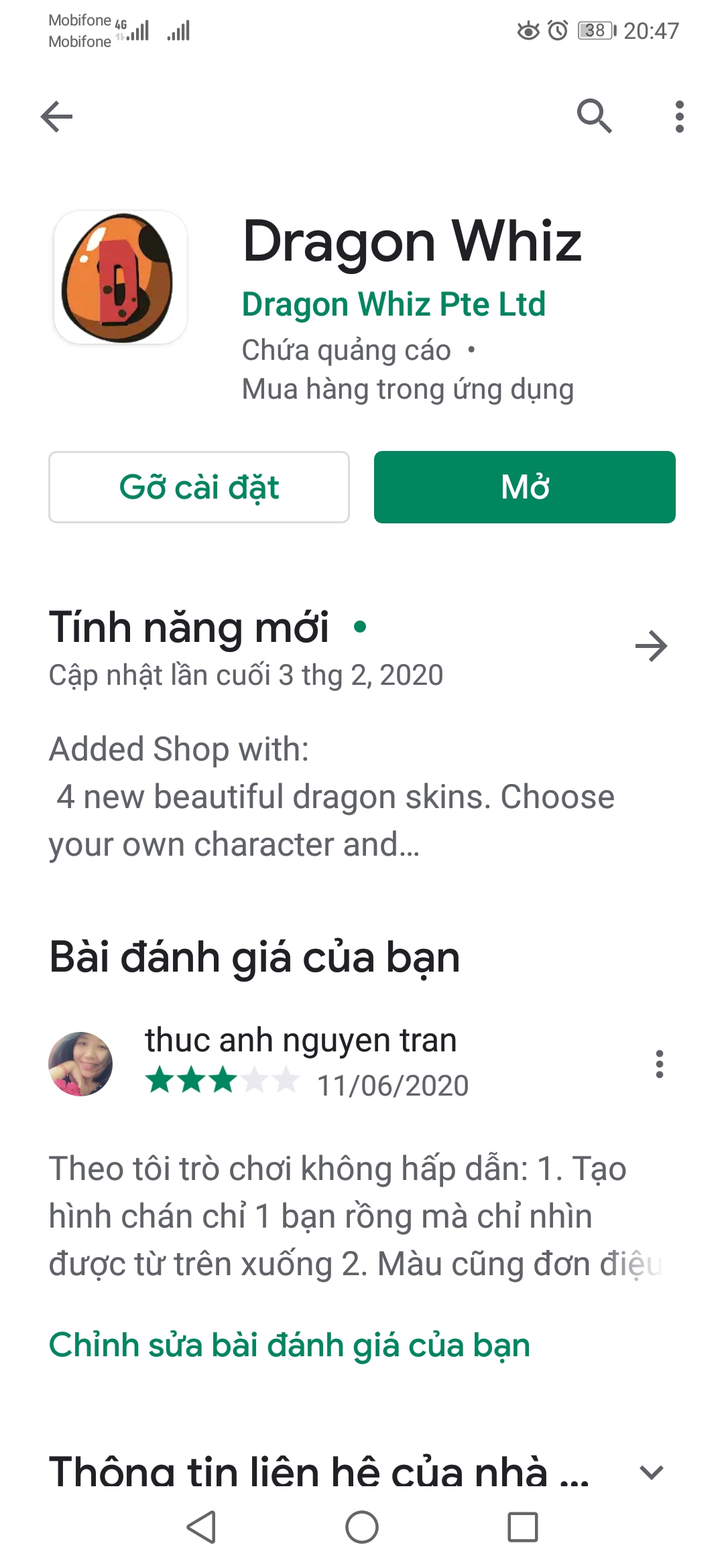This screenshot has height=1568, width=724.
Task: Tap Mở to launch Dragon Whiz
Action: (525, 487)
